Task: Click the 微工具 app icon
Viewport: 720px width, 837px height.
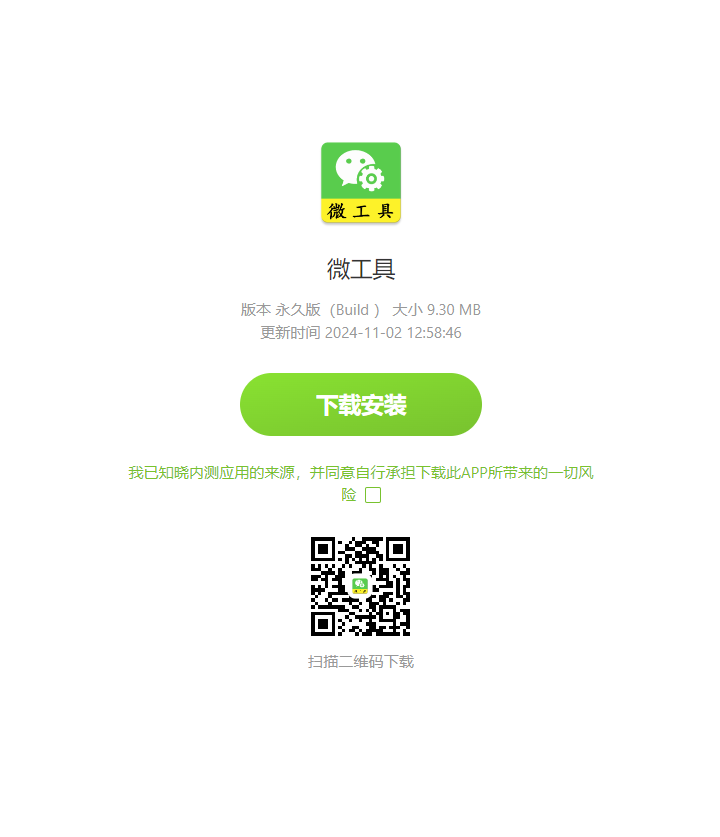Action: (x=360, y=180)
